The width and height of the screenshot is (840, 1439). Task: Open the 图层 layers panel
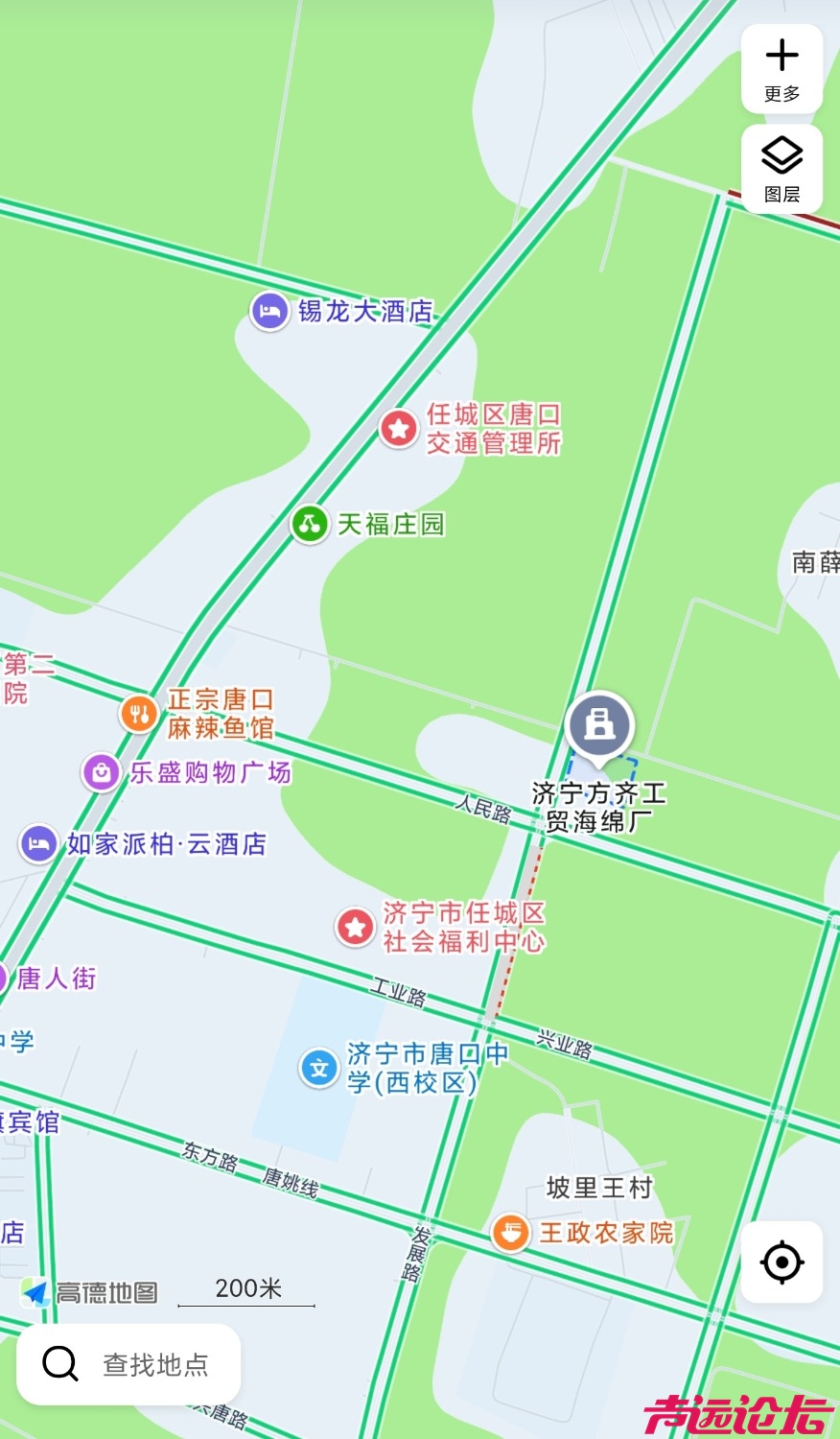[782, 168]
